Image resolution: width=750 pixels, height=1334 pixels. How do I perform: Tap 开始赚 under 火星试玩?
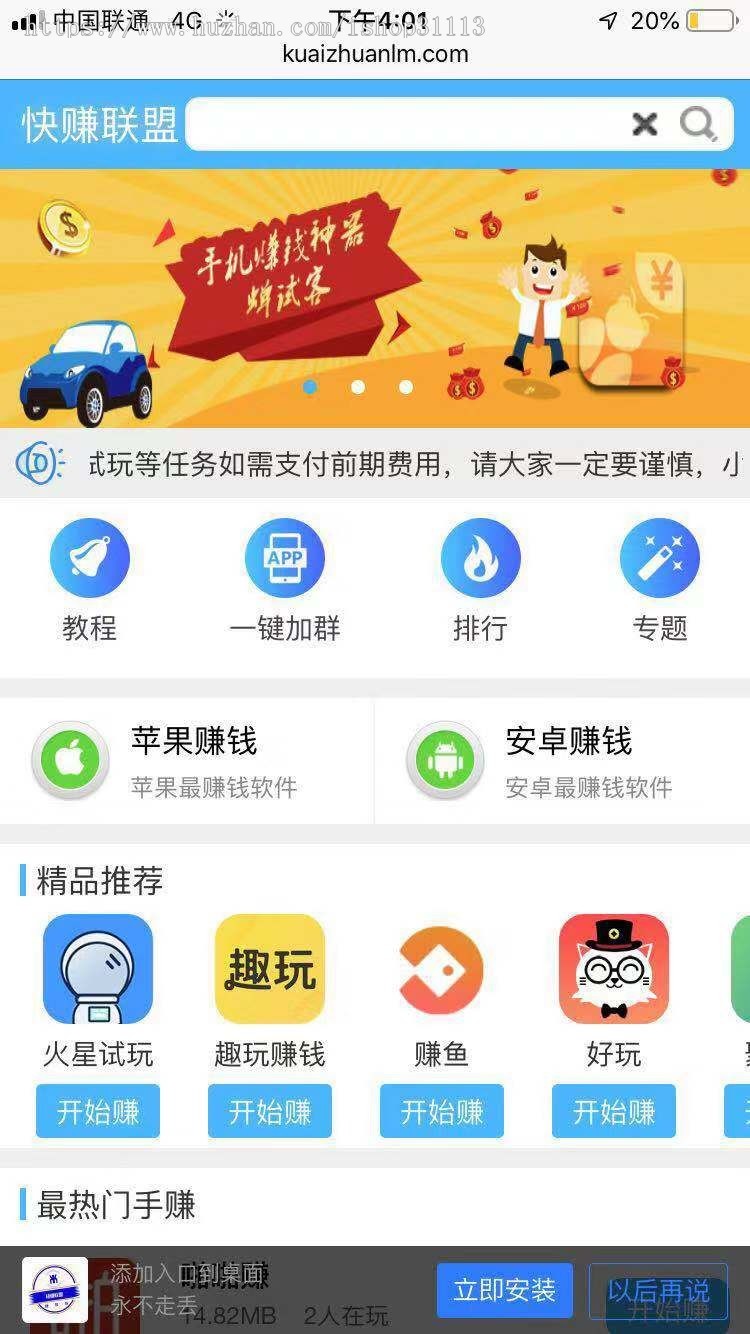(97, 1111)
